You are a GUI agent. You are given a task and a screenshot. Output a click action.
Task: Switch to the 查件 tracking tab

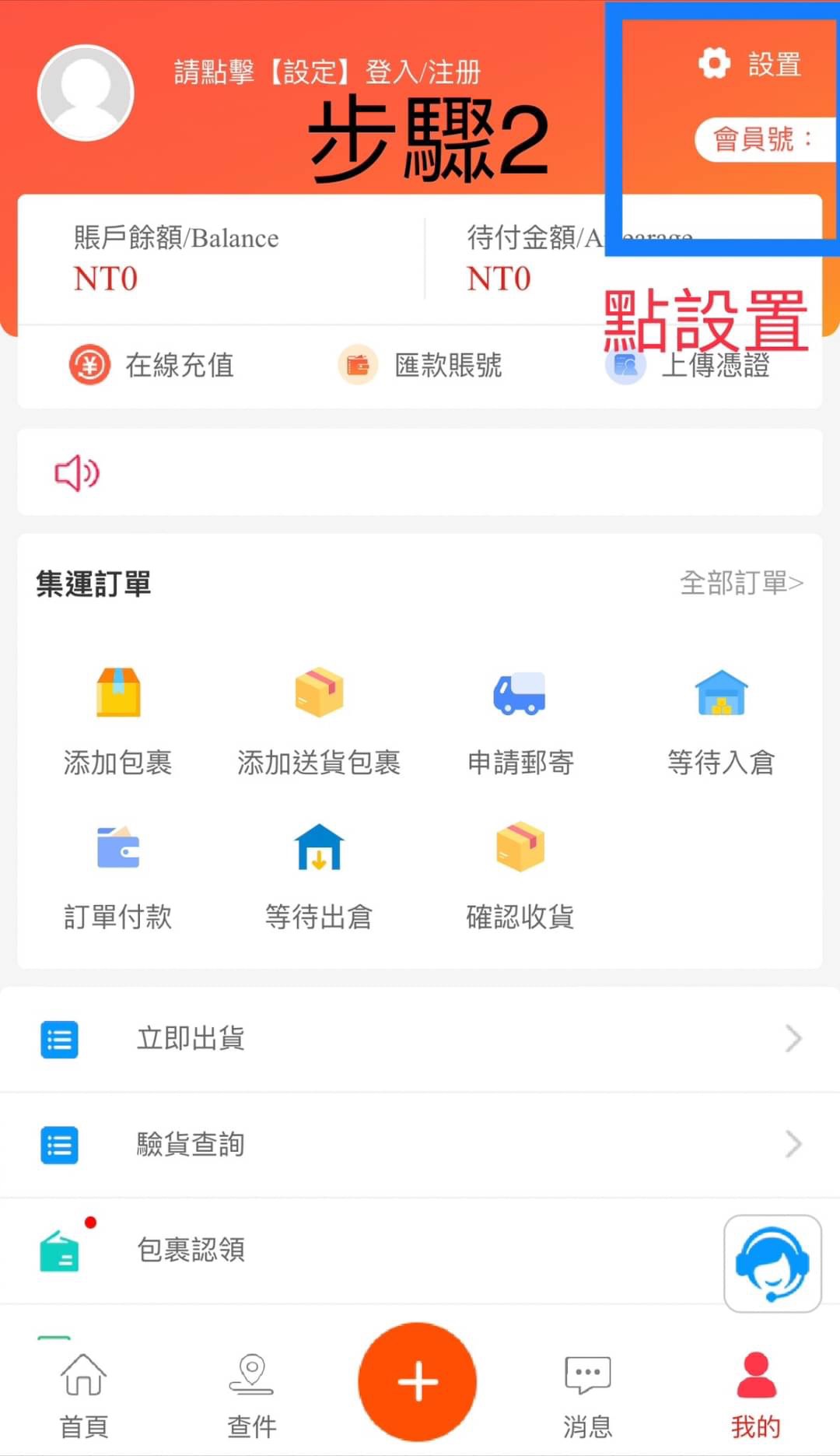[251, 1395]
